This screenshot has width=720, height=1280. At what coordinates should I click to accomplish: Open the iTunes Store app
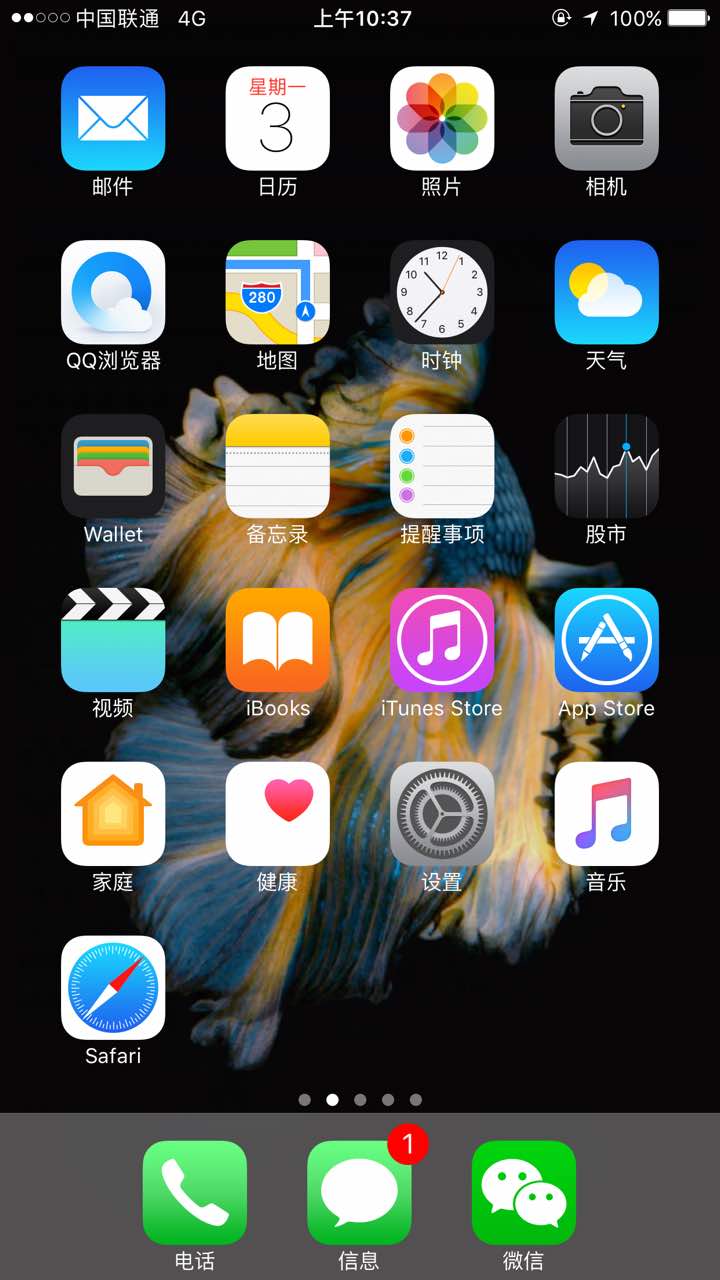tap(442, 640)
